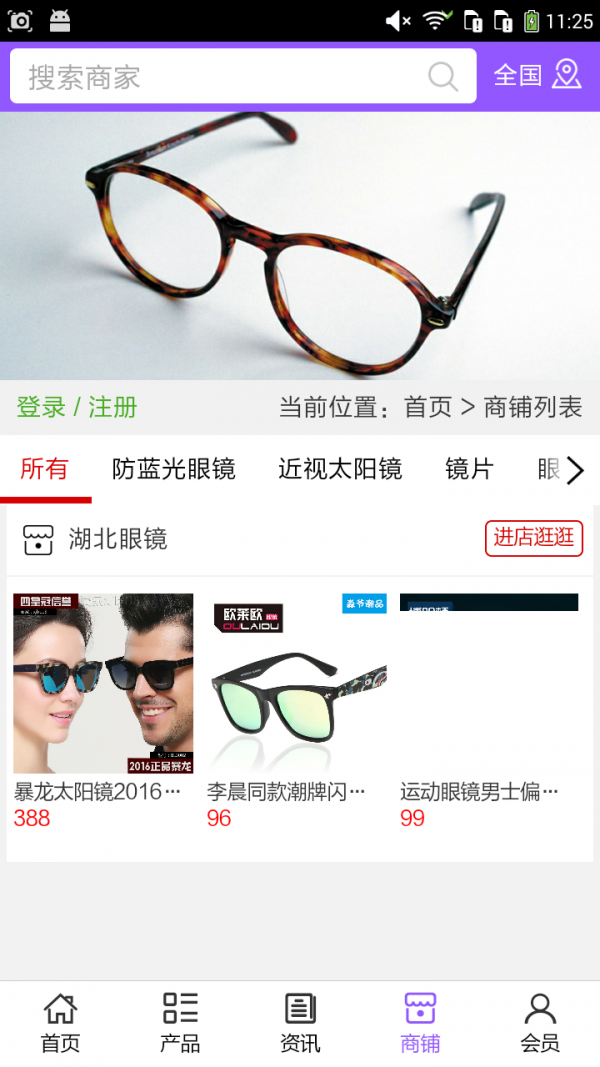Open the 暴龙太阳镜2016 product card
Screen dimensions: 600x1067
tap(103, 710)
